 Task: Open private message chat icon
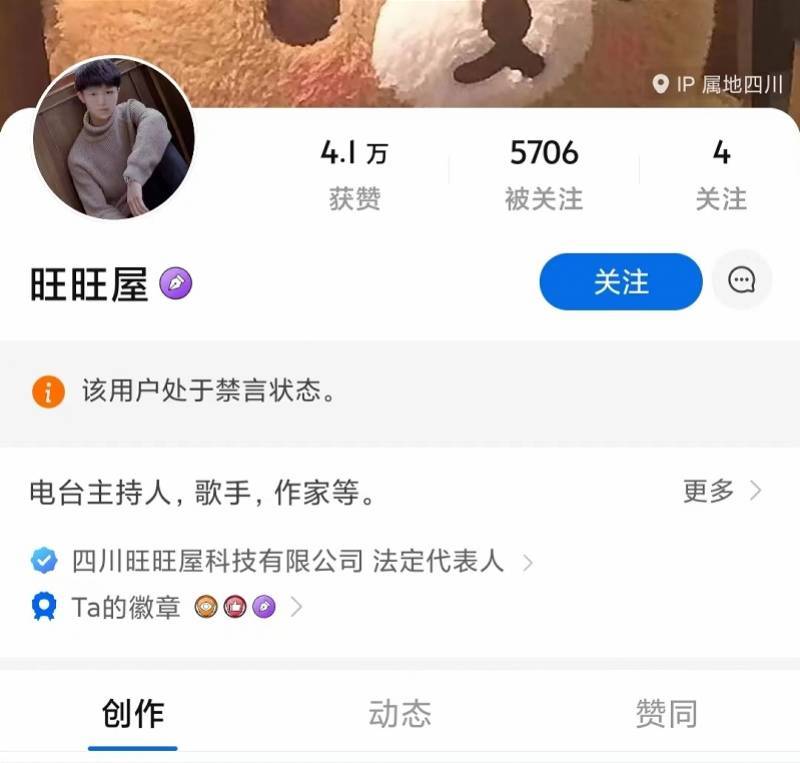[x=742, y=281]
